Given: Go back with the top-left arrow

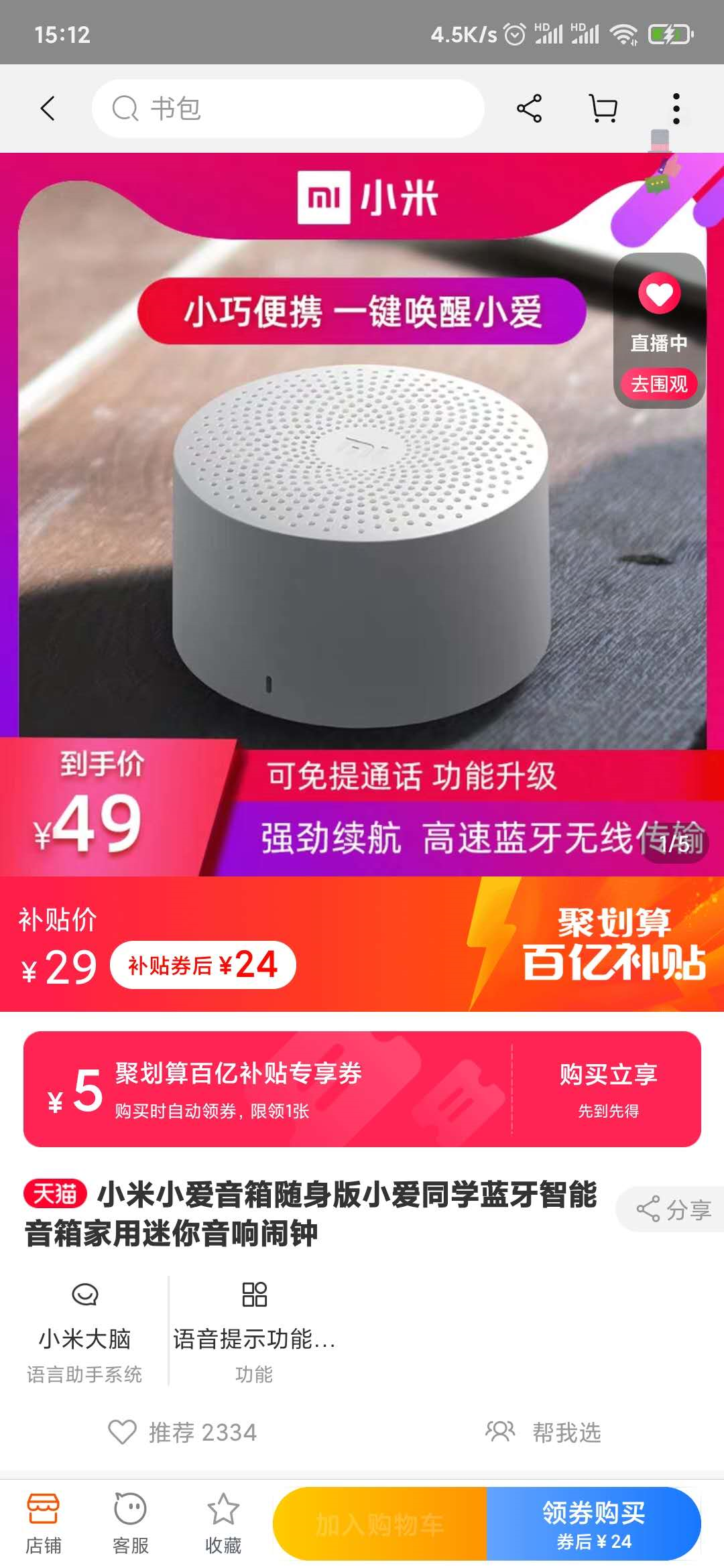Looking at the screenshot, I should [x=48, y=109].
